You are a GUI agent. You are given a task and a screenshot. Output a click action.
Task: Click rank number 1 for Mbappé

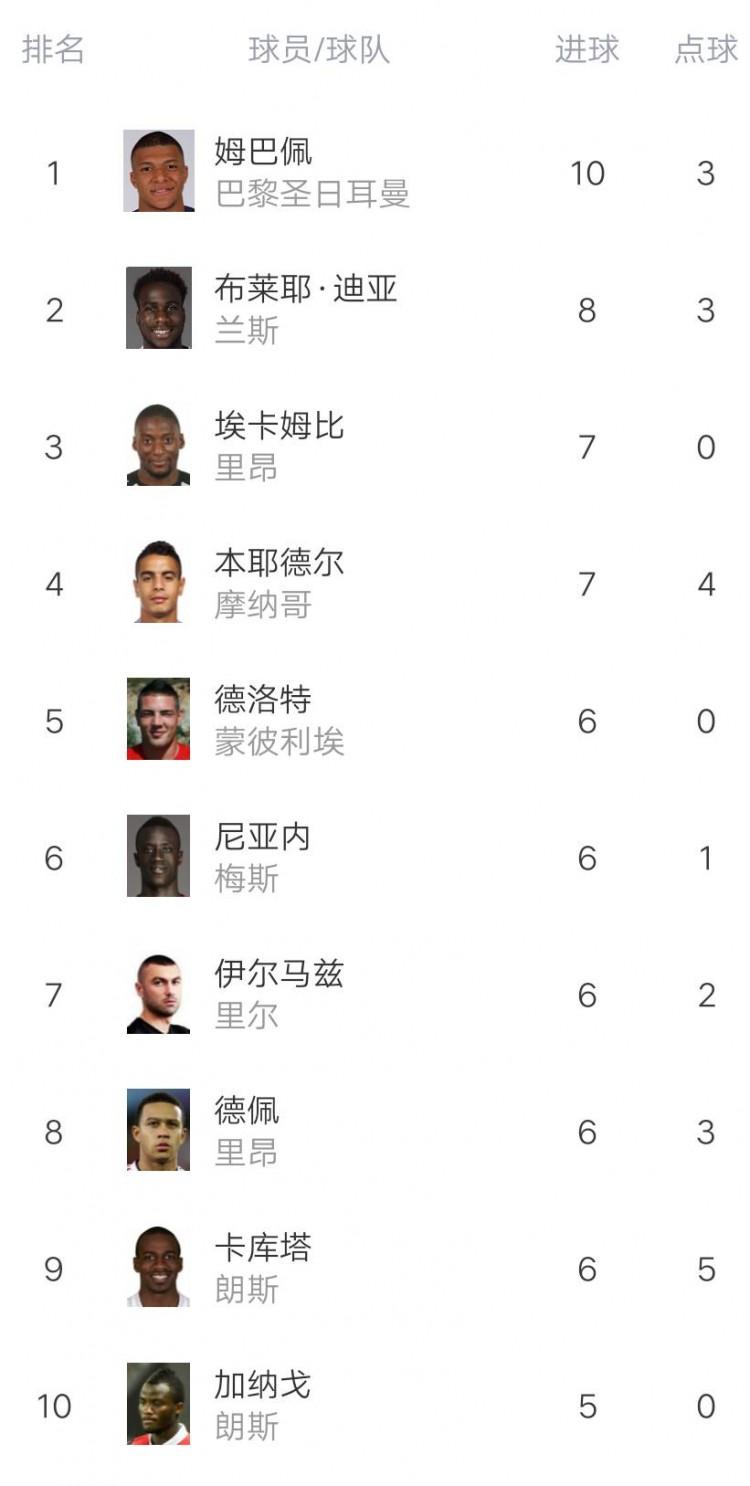click(x=52, y=174)
